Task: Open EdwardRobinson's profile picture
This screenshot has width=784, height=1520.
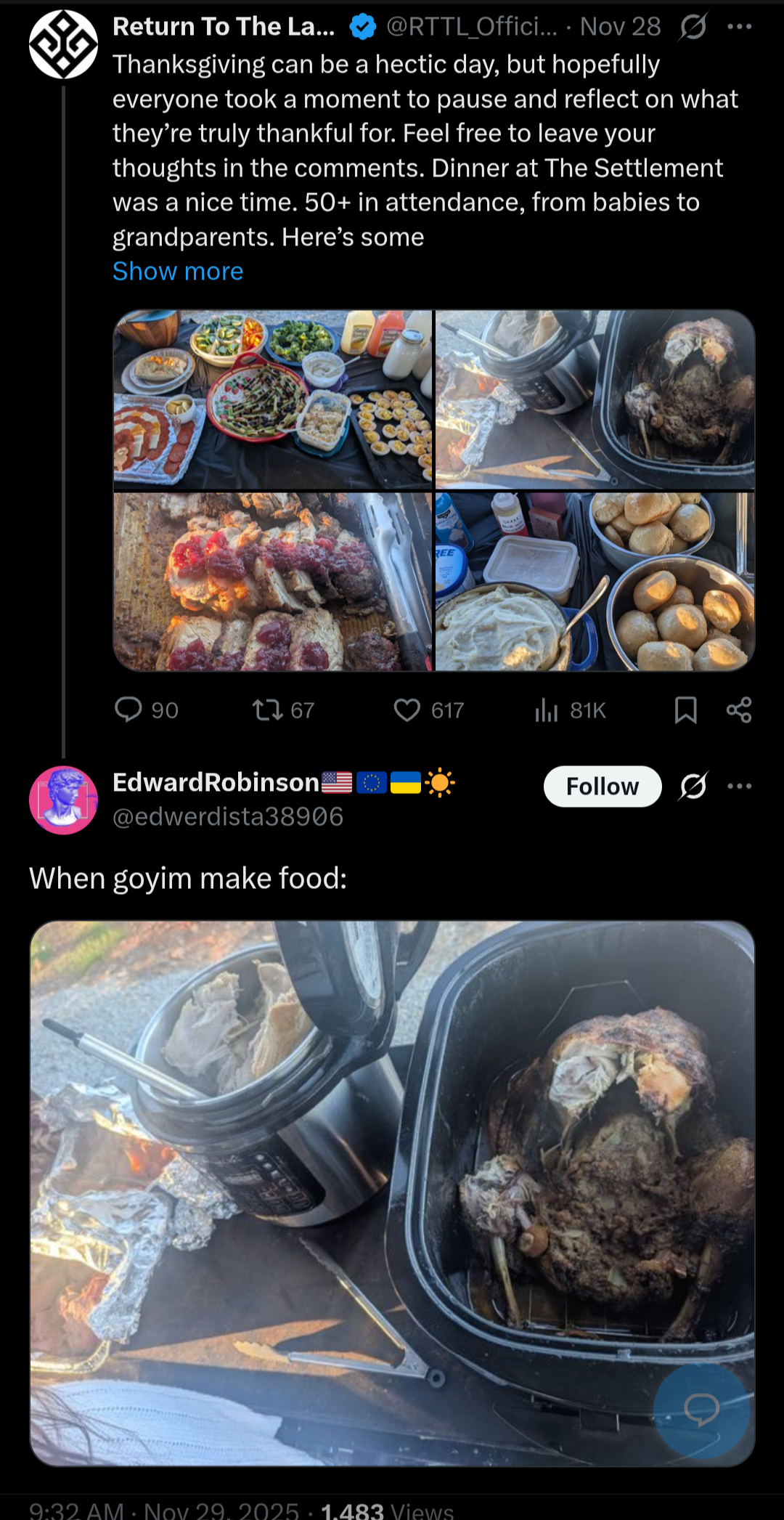Action: [63, 800]
